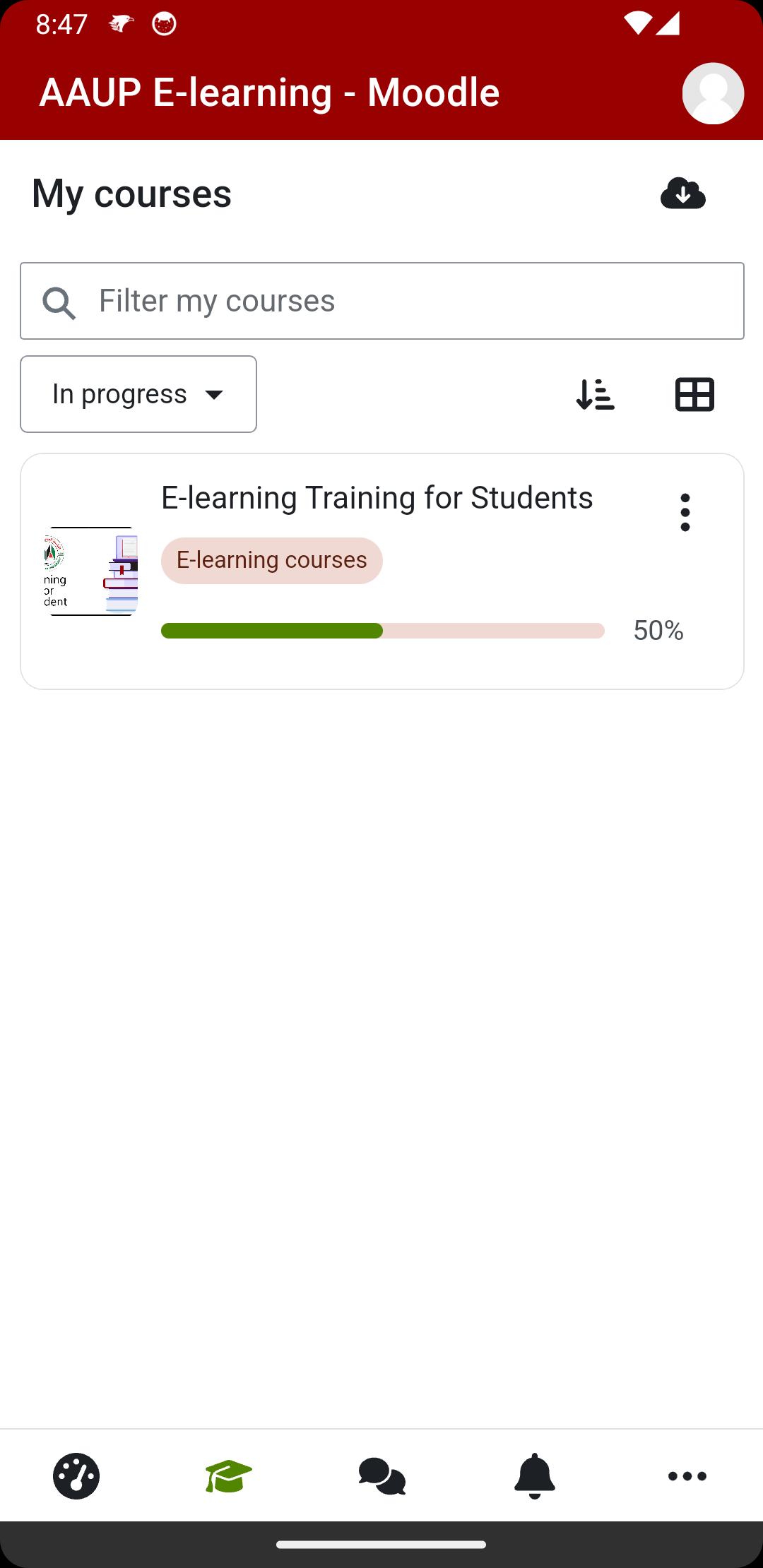
Task: Open the sort order options
Action: point(595,394)
